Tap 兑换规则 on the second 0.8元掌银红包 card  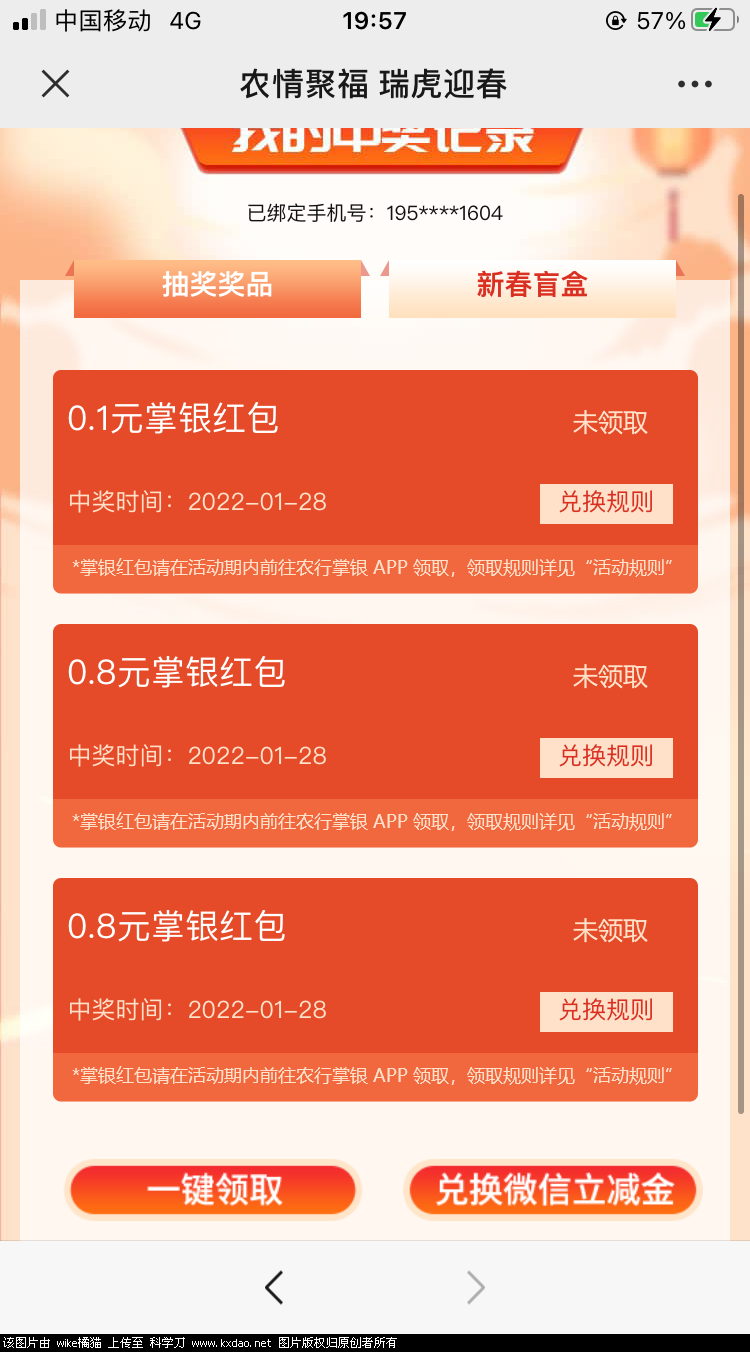606,757
